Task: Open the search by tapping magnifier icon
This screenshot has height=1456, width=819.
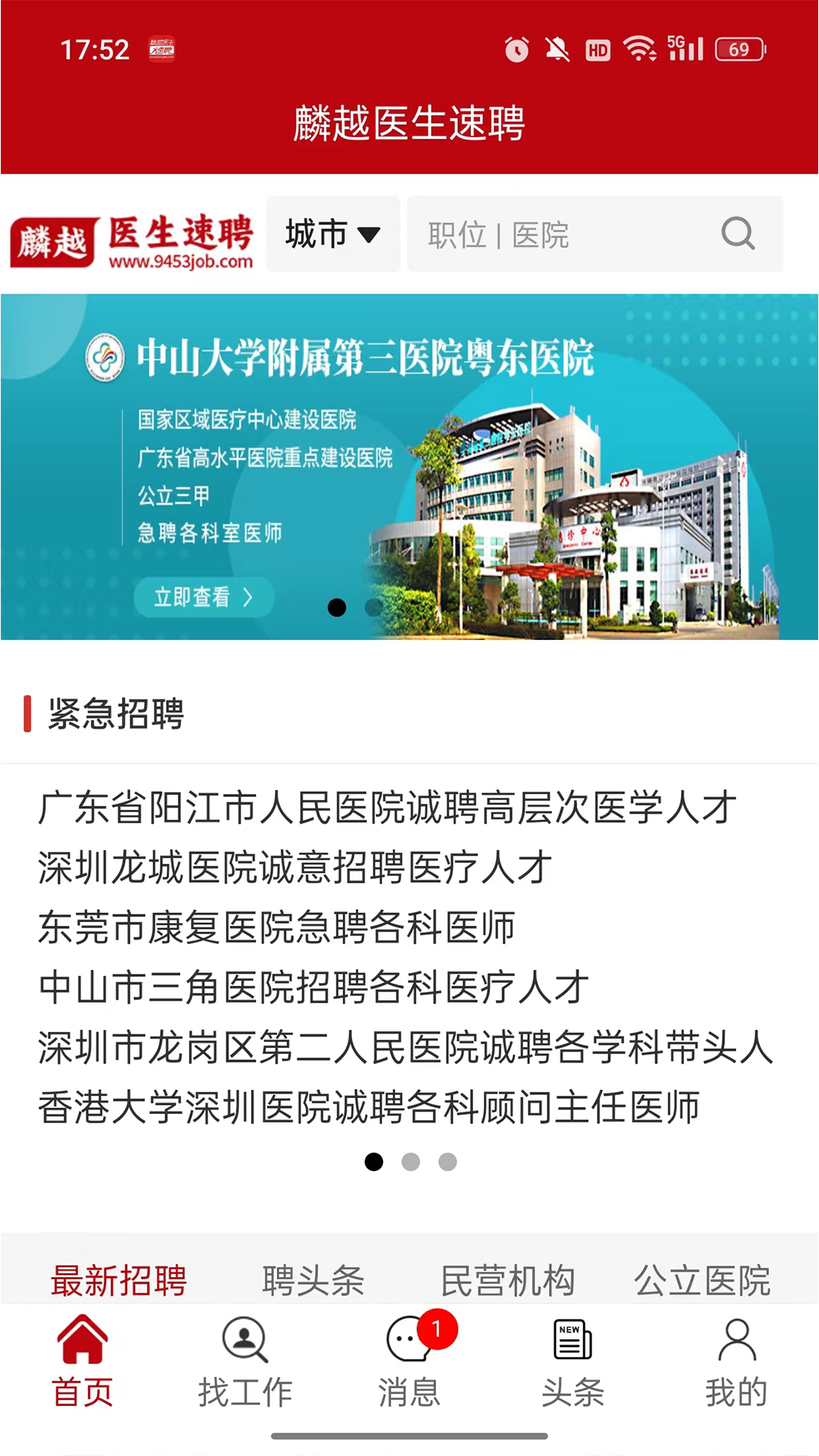Action: (x=736, y=234)
